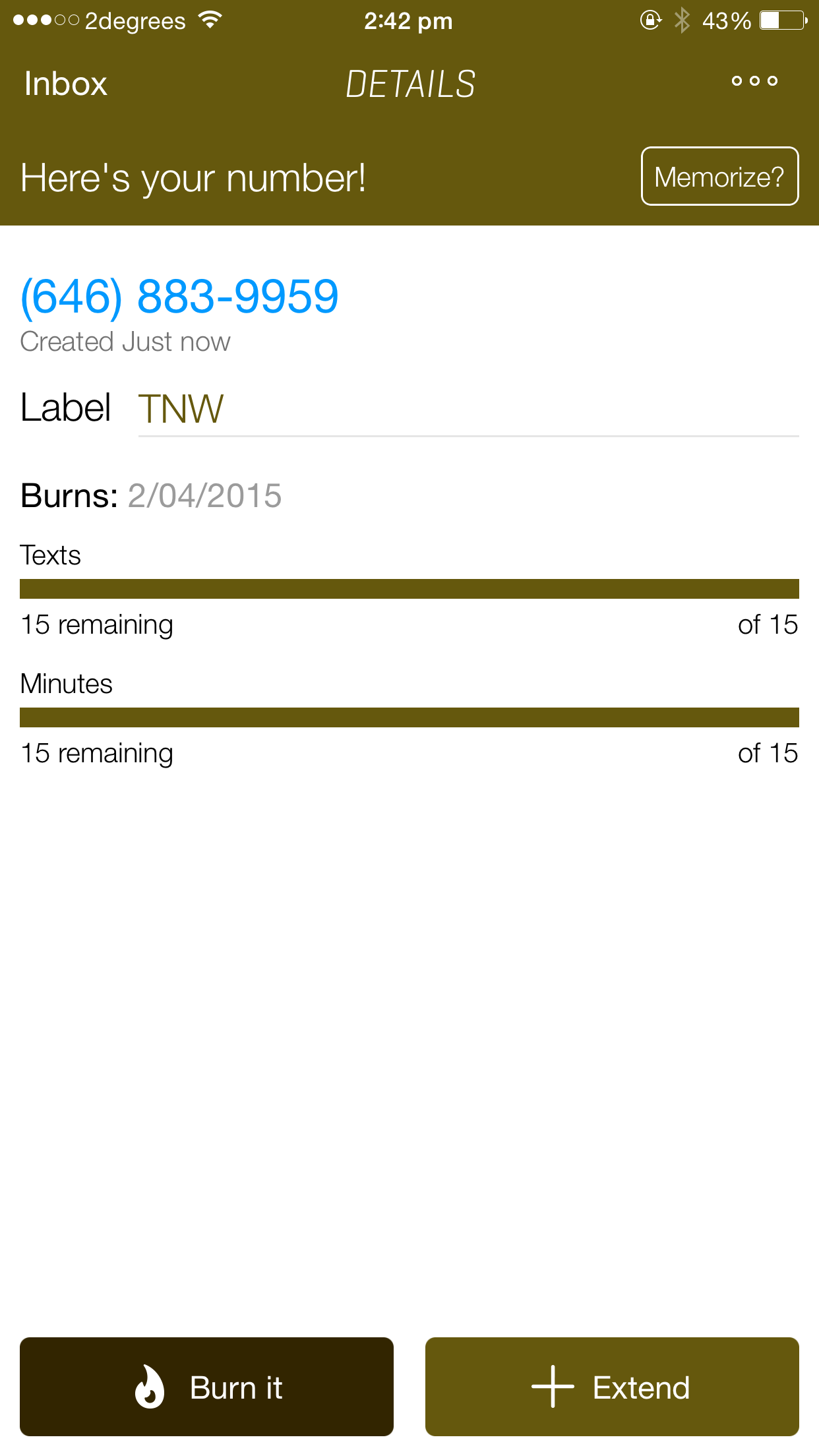Open the three-dot more options menu
Viewport: 819px width, 1456px height.
pos(754,81)
